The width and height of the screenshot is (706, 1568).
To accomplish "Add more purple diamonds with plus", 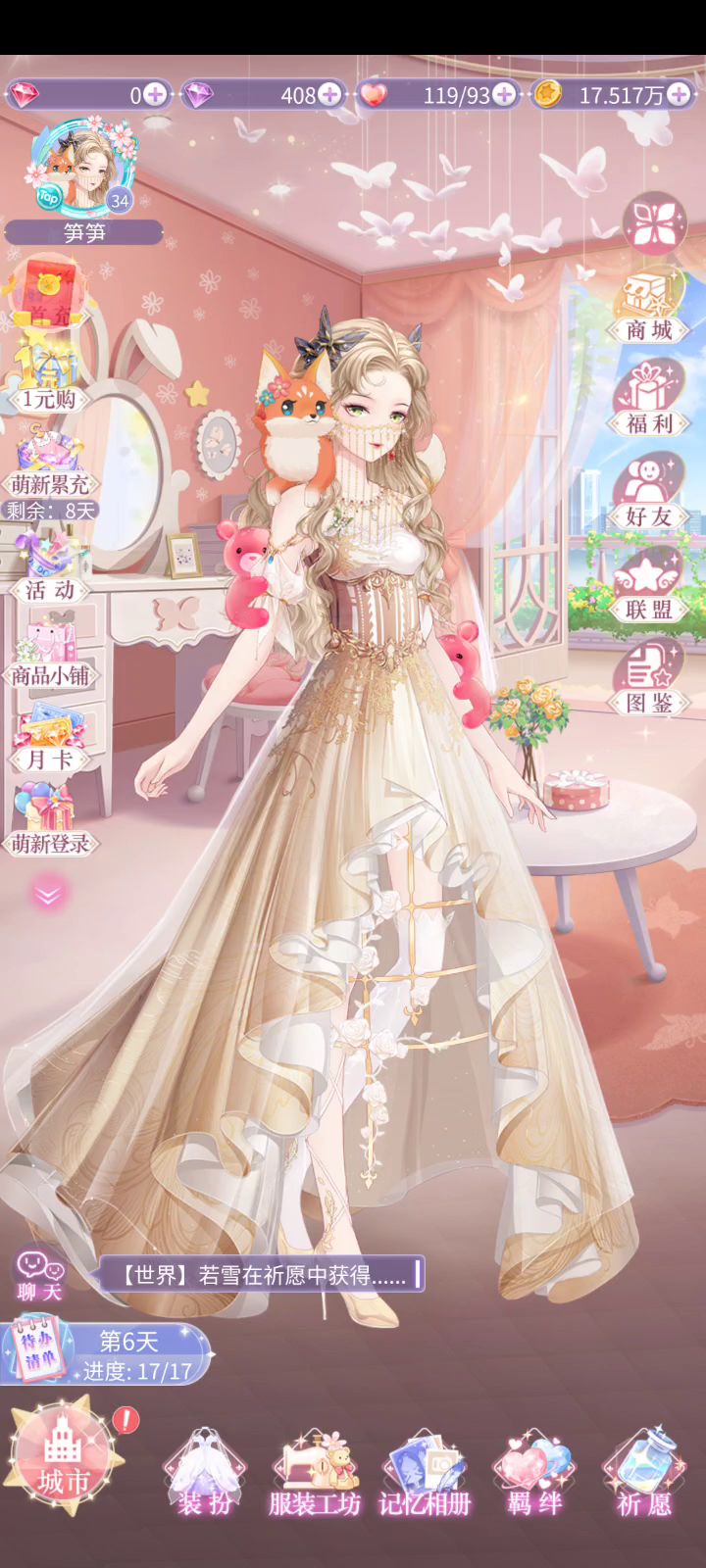I will coord(330,95).
